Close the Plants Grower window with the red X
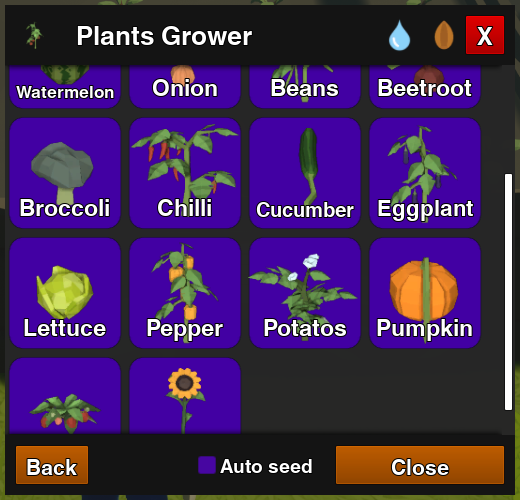 point(485,35)
